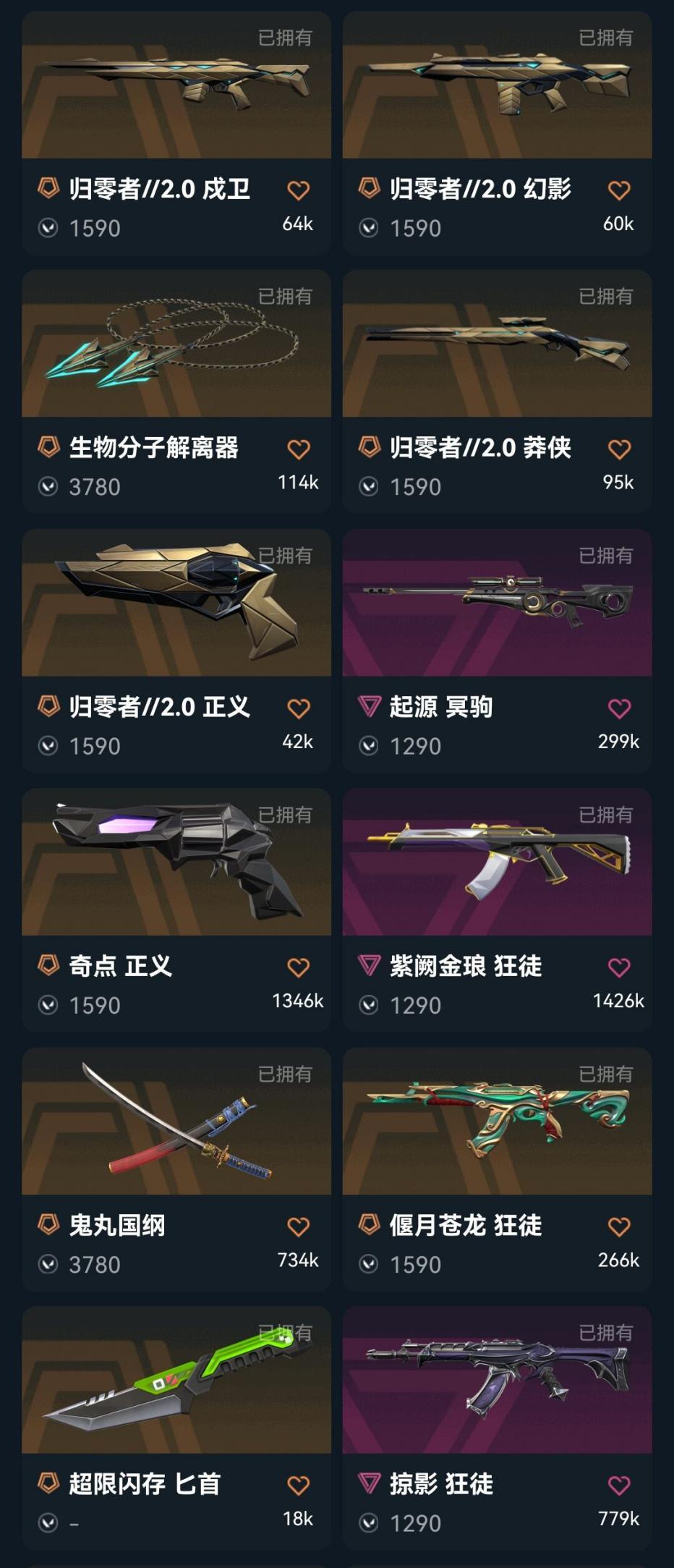Click the 归零者//2.0 正义 skin name
674x1568 pixels.
coord(159,709)
